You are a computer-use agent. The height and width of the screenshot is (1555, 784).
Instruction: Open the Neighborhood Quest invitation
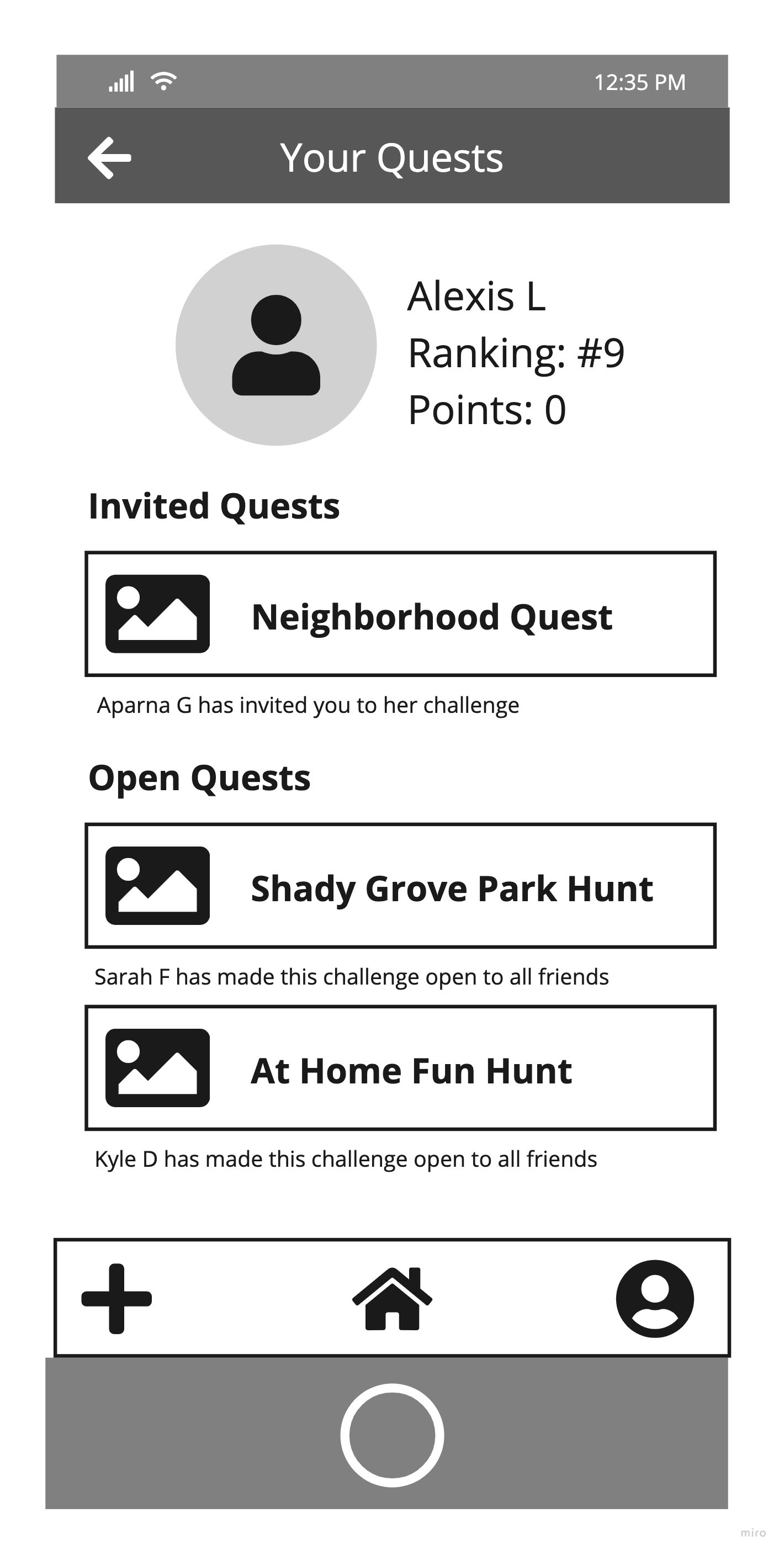400,614
